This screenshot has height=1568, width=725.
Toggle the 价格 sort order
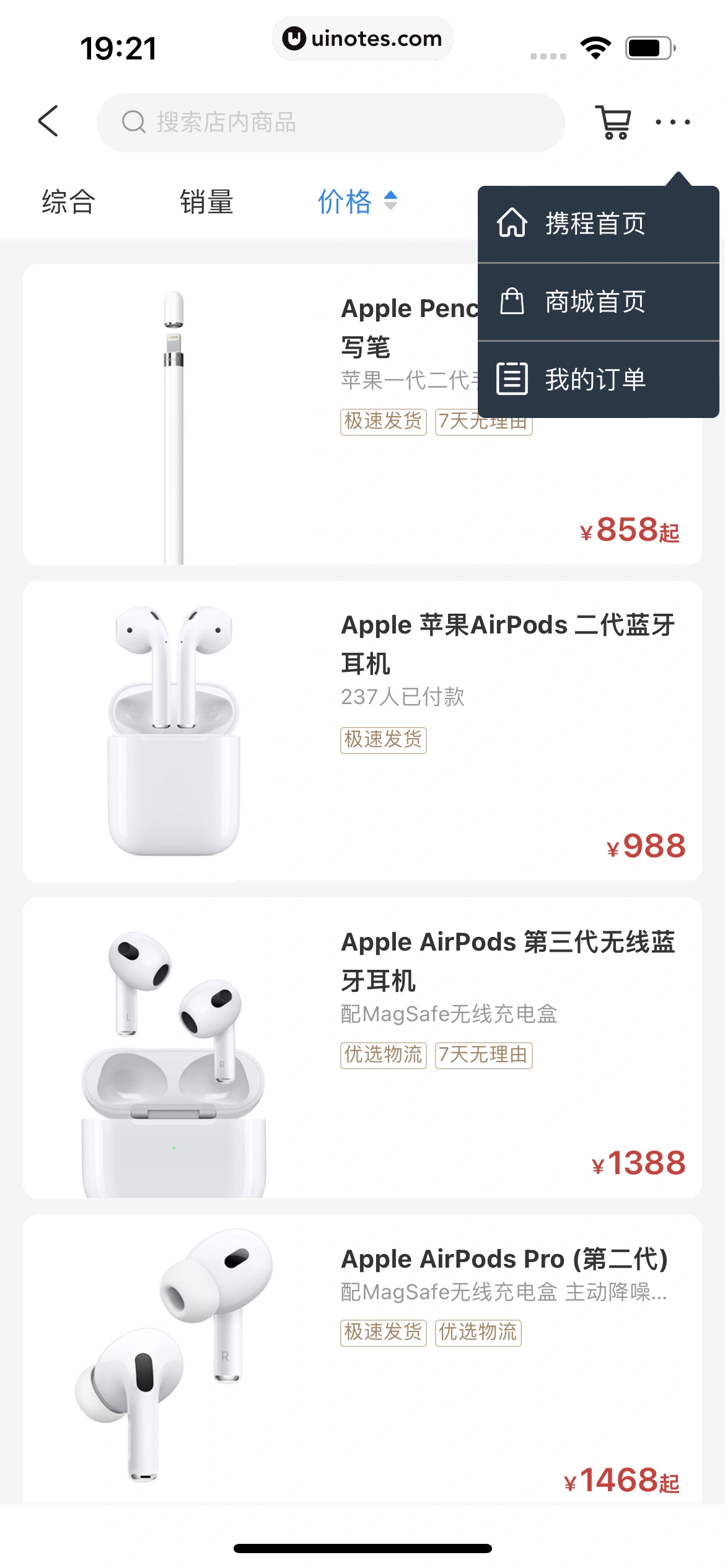(x=356, y=202)
